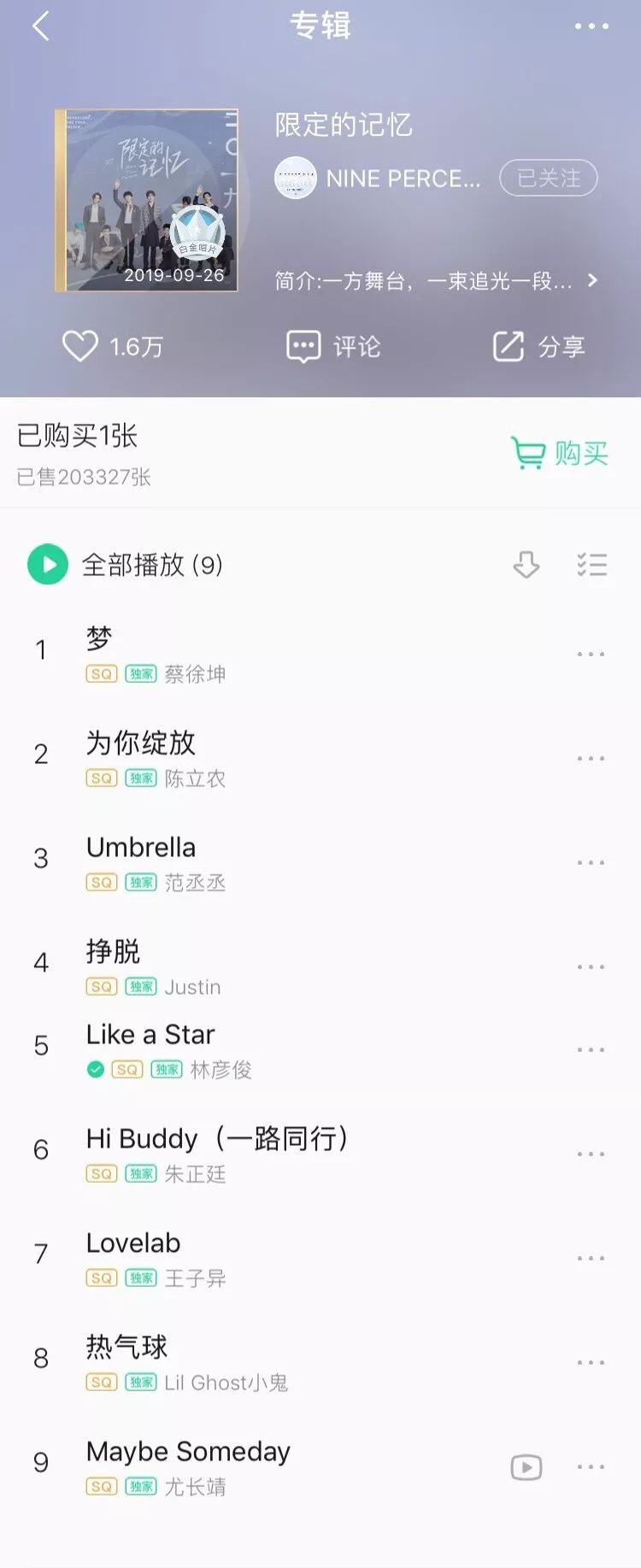The width and height of the screenshot is (641, 1568).
Task: Open more options for Lovelab
Action: tap(591, 1258)
